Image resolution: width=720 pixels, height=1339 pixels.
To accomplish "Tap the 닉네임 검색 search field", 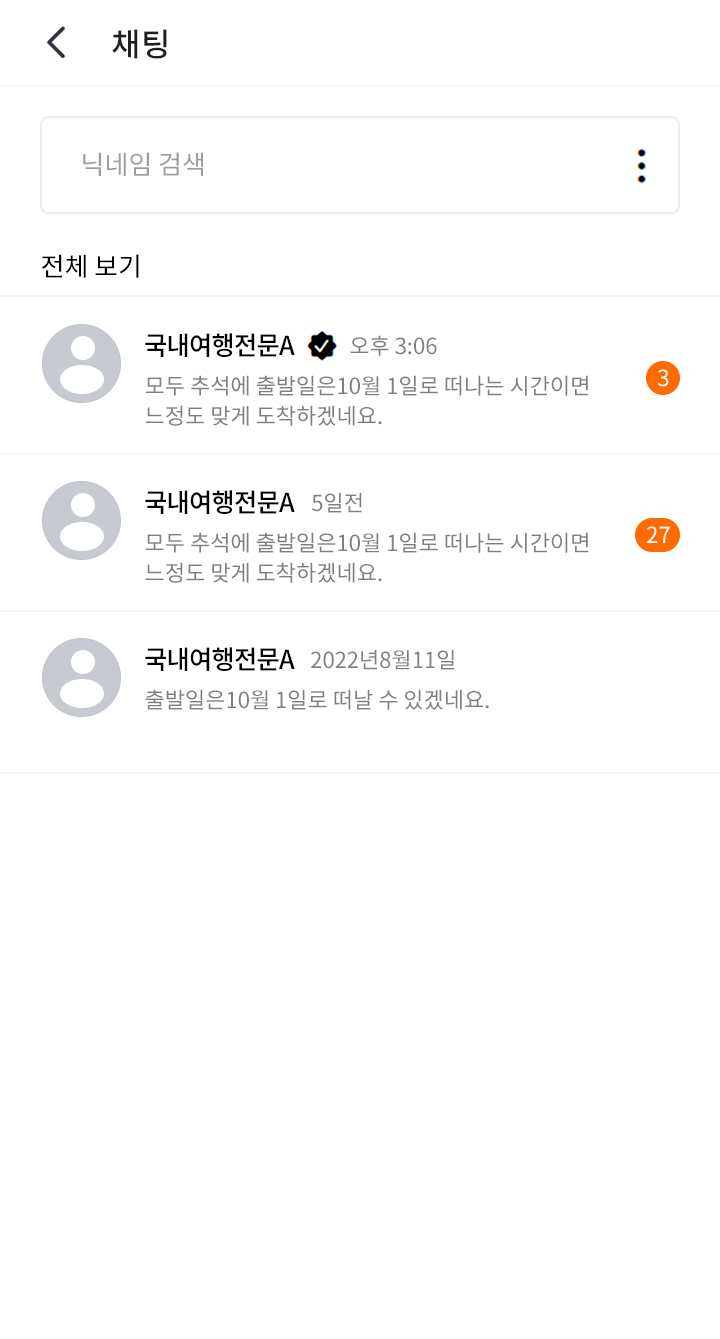I will 330,165.
